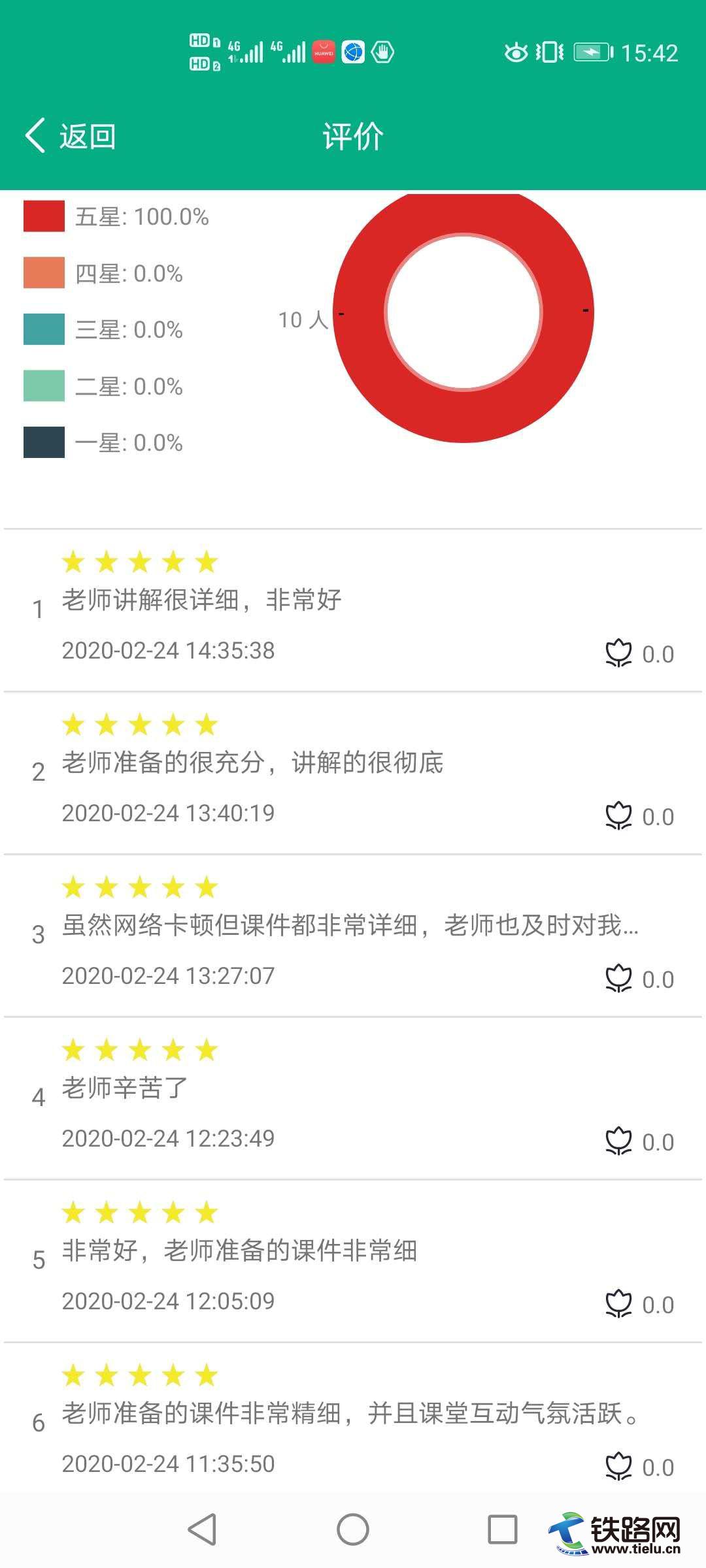Give a flower to the 13:40:19 review
This screenshot has width=706, height=1568.
point(618,816)
